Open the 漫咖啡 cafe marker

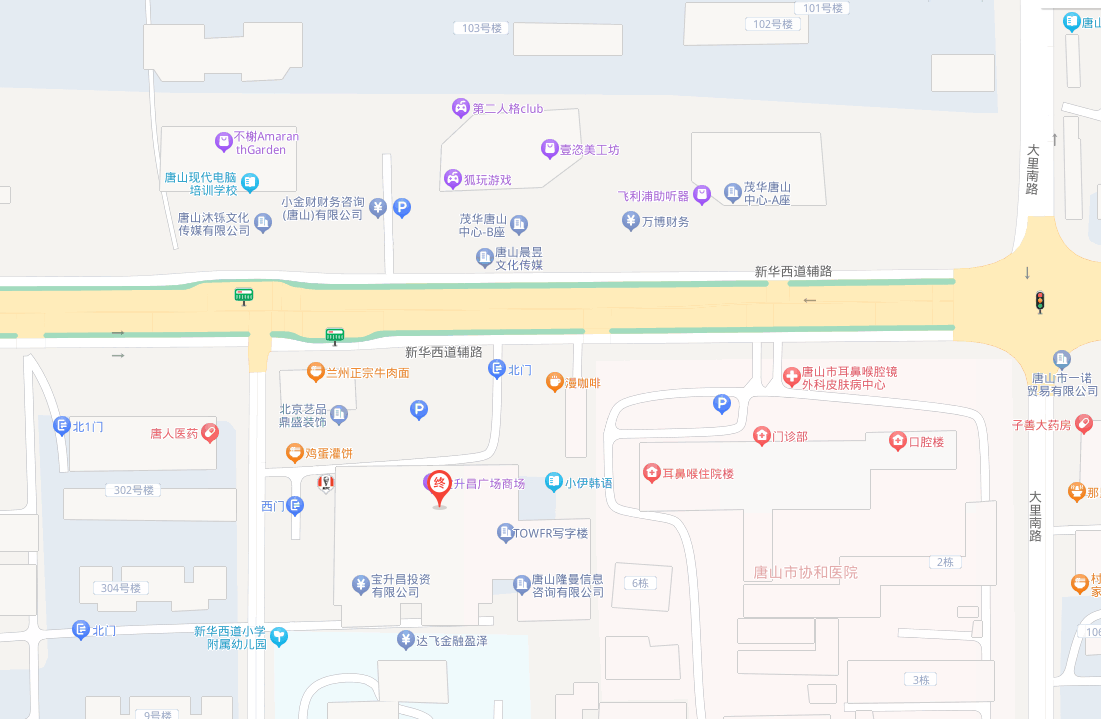[554, 381]
